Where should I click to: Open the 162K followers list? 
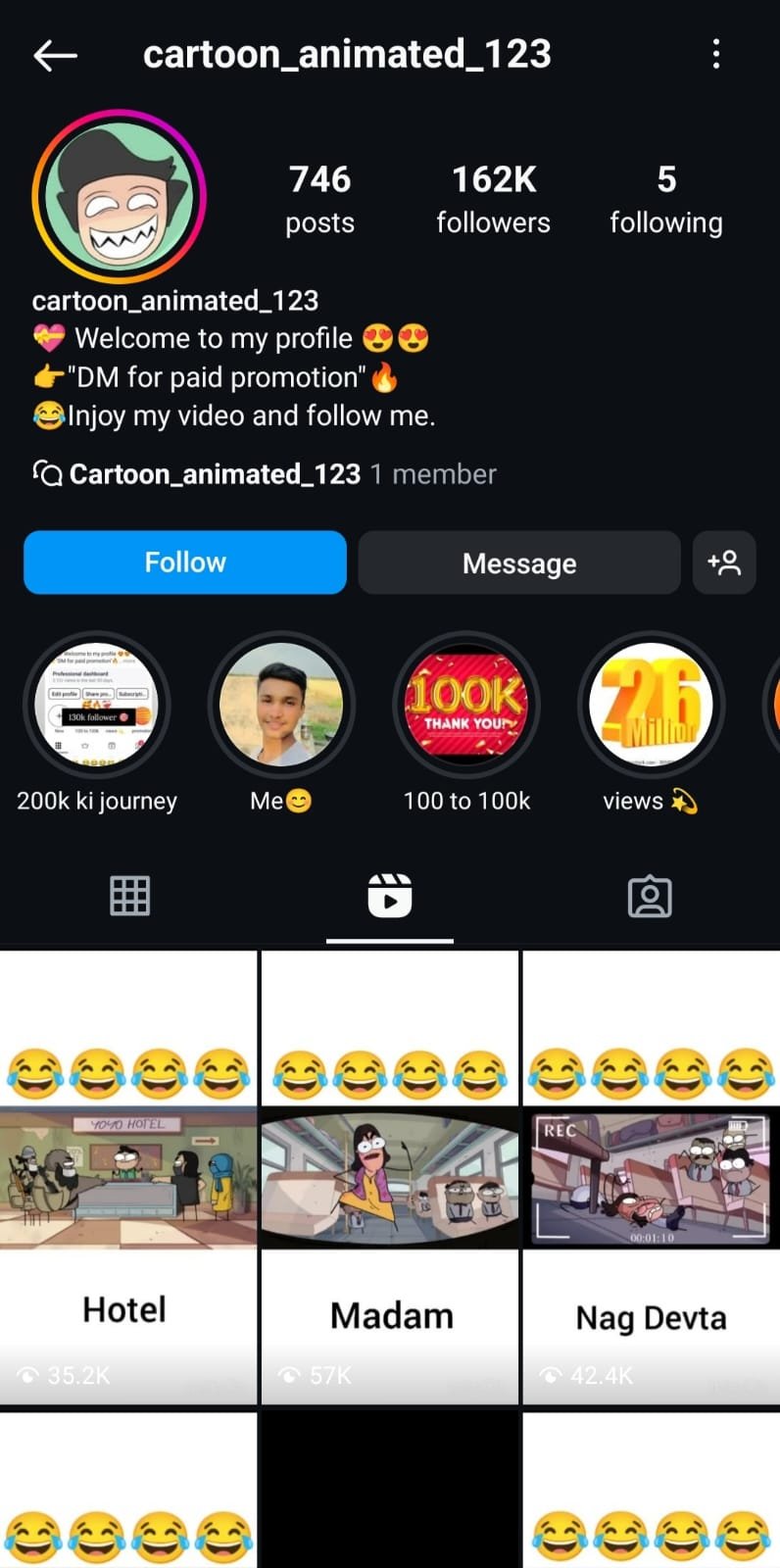coord(493,199)
